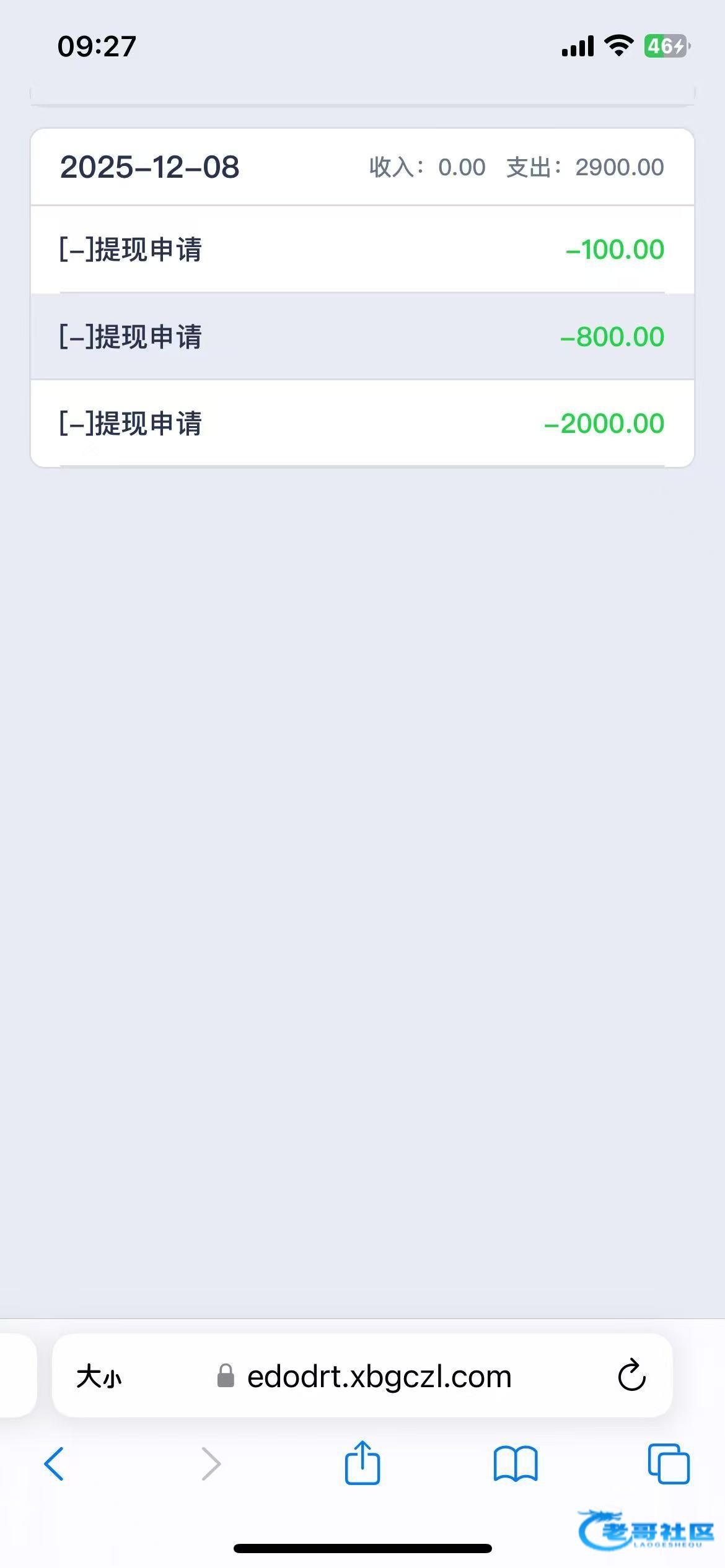Go back to the previous page
Viewport: 725px width, 1568px height.
(x=54, y=1464)
